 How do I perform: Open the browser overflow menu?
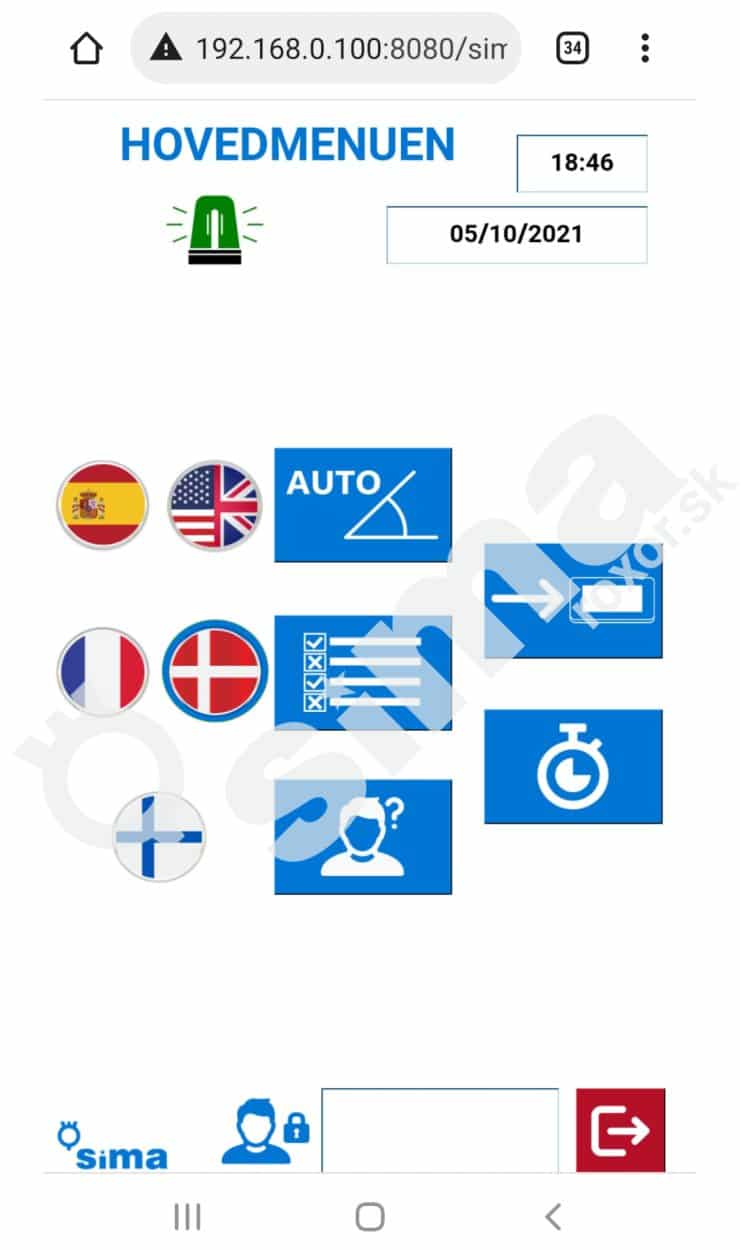coord(645,48)
